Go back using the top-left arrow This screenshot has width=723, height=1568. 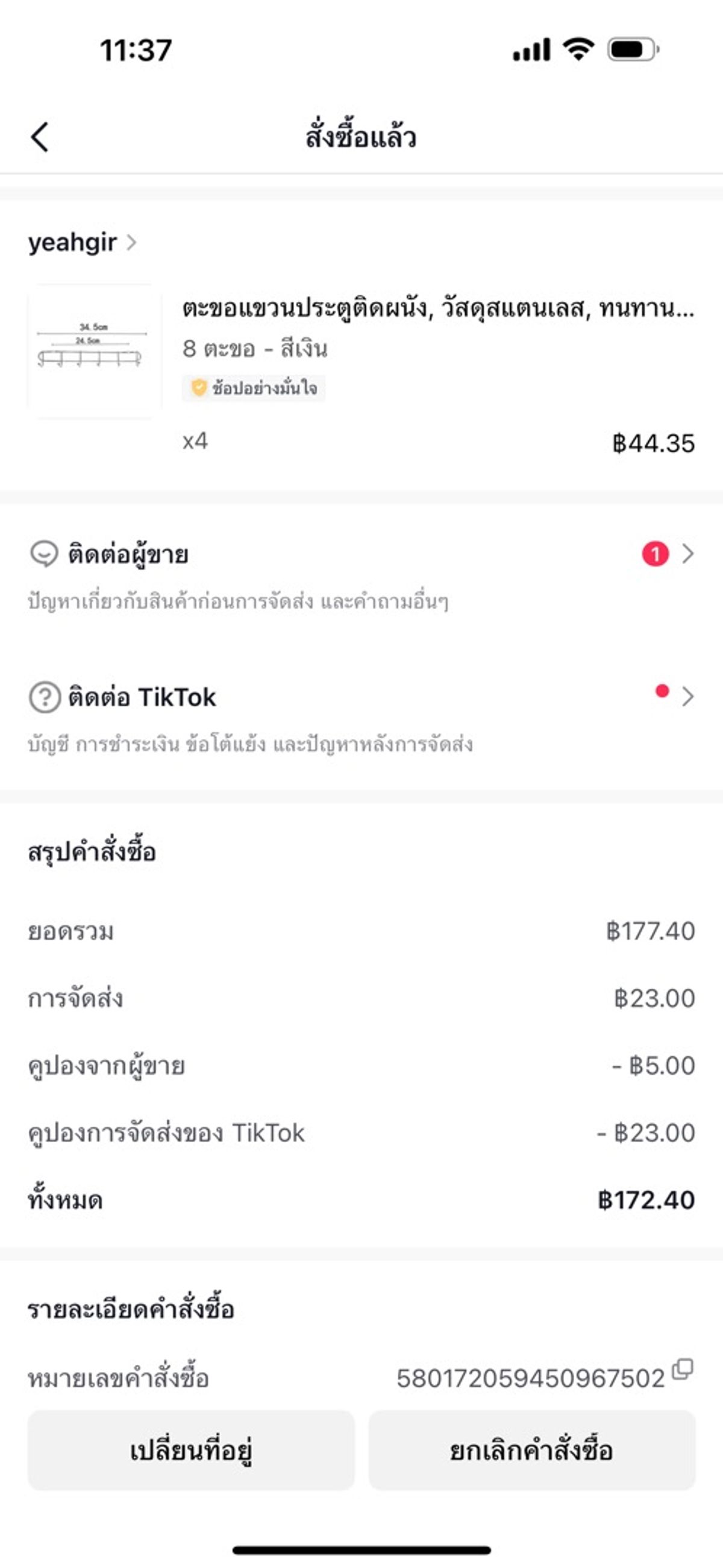click(x=40, y=136)
